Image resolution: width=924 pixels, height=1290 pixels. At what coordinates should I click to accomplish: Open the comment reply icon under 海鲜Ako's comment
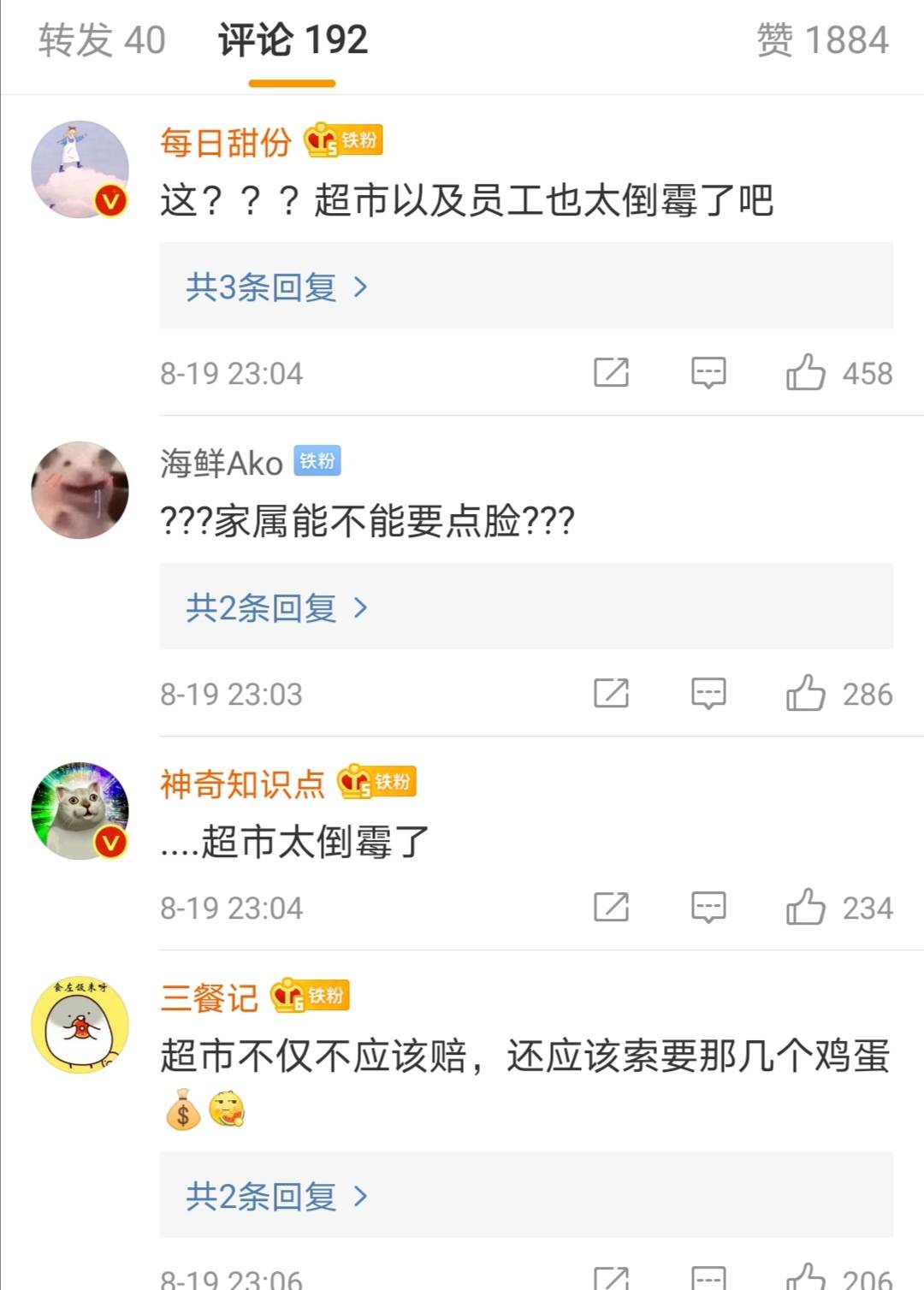click(x=708, y=695)
